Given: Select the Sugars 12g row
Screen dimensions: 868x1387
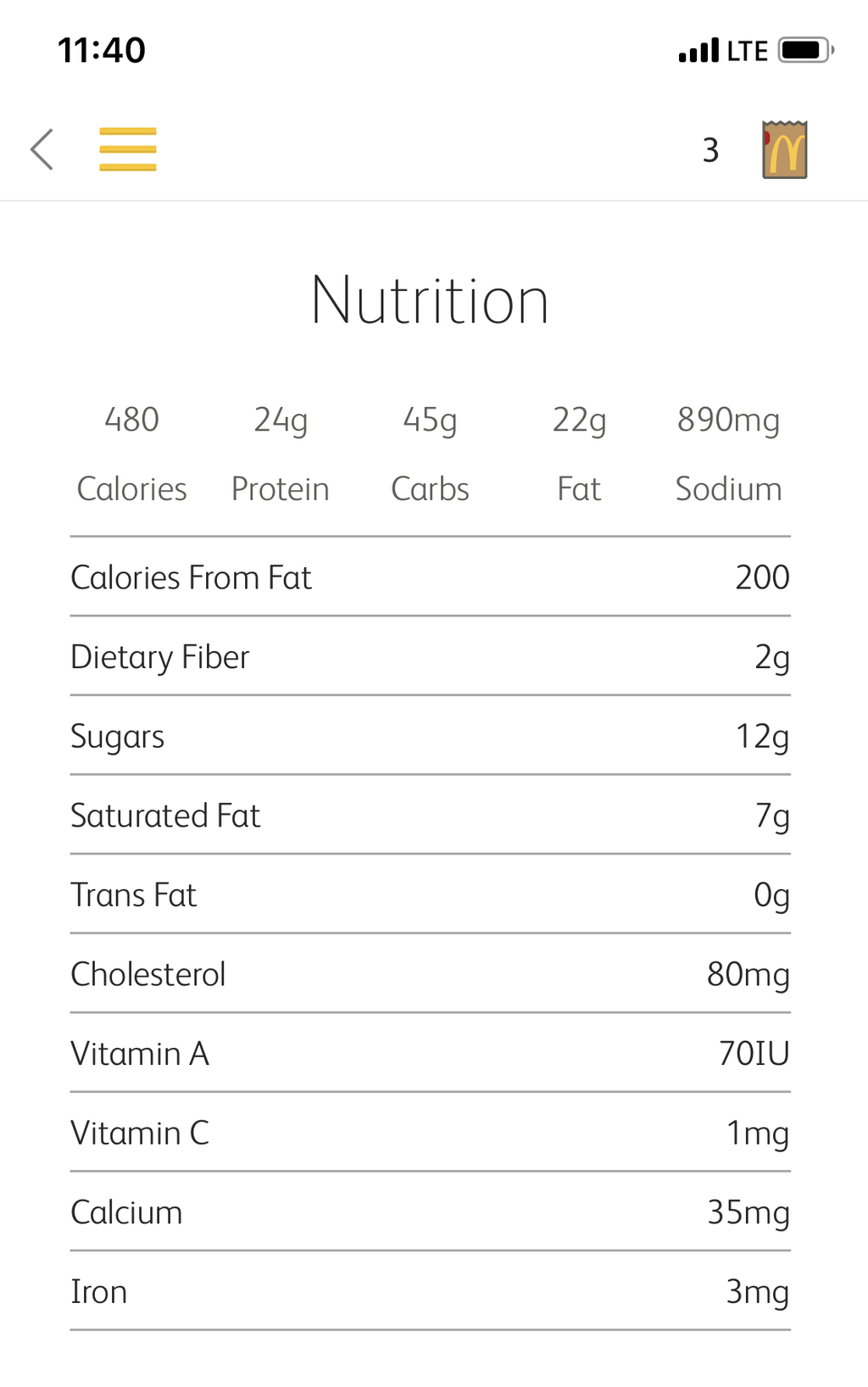Looking at the screenshot, I should click(430, 736).
